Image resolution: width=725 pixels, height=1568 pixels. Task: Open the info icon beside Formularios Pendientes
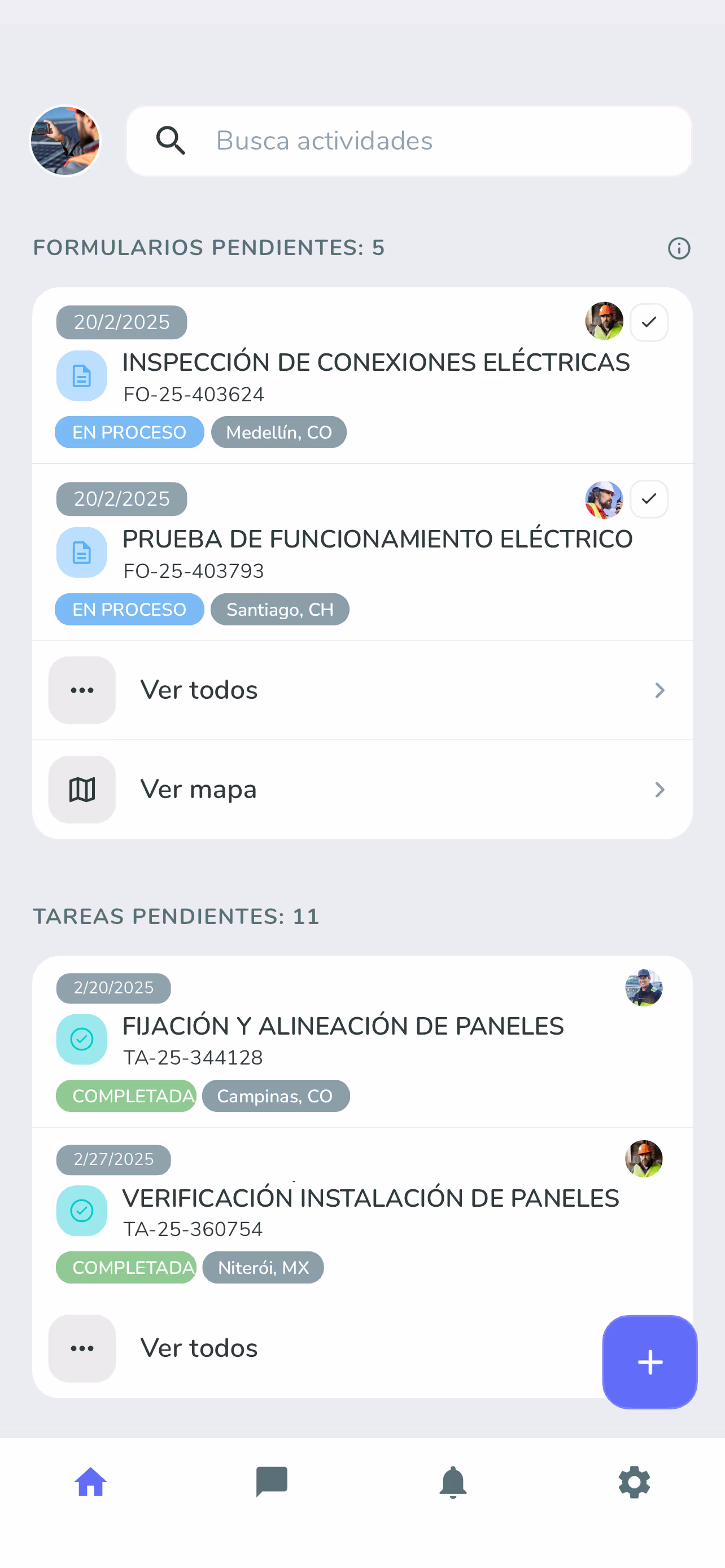point(679,248)
